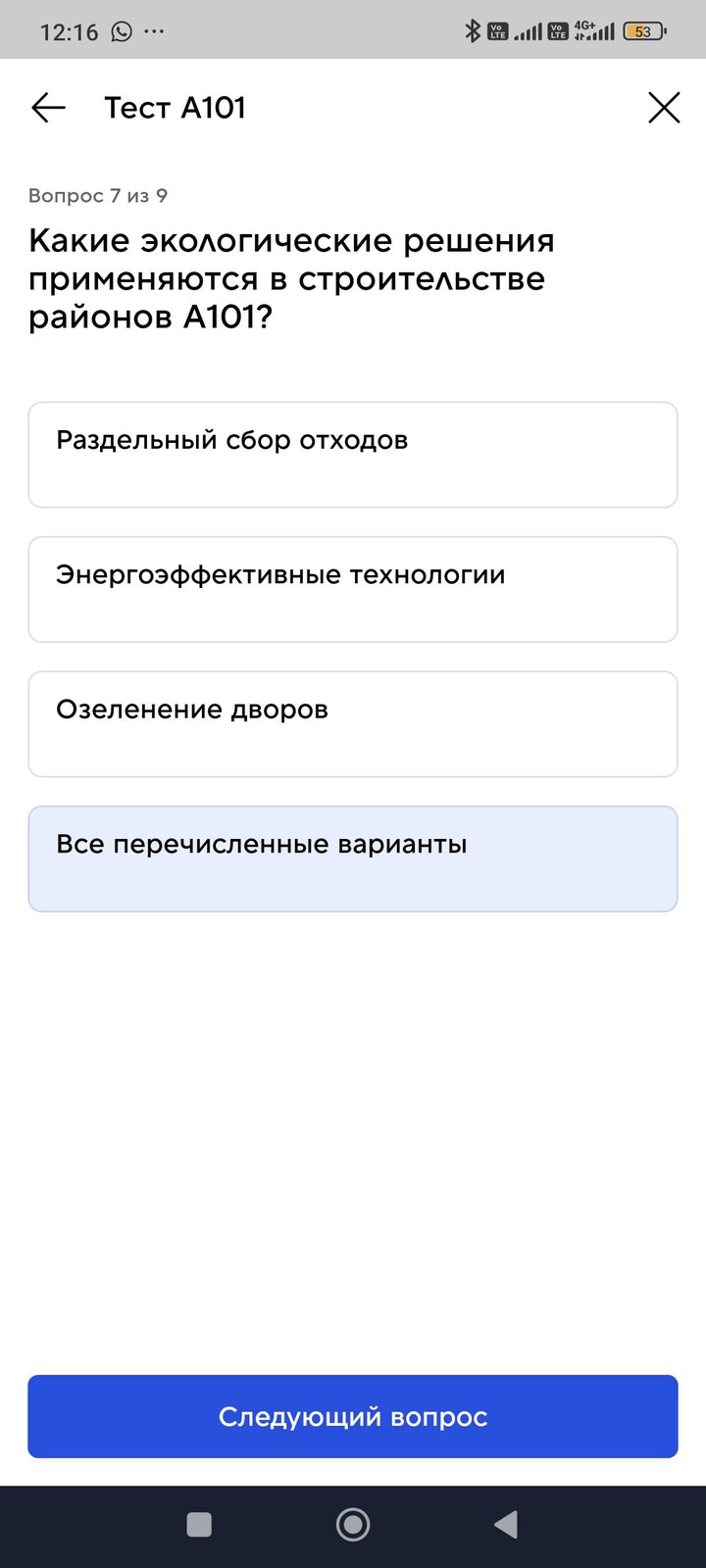Viewport: 706px width, 1568px height.
Task: Open recent apps from the navigation bar
Action: [x=199, y=1525]
